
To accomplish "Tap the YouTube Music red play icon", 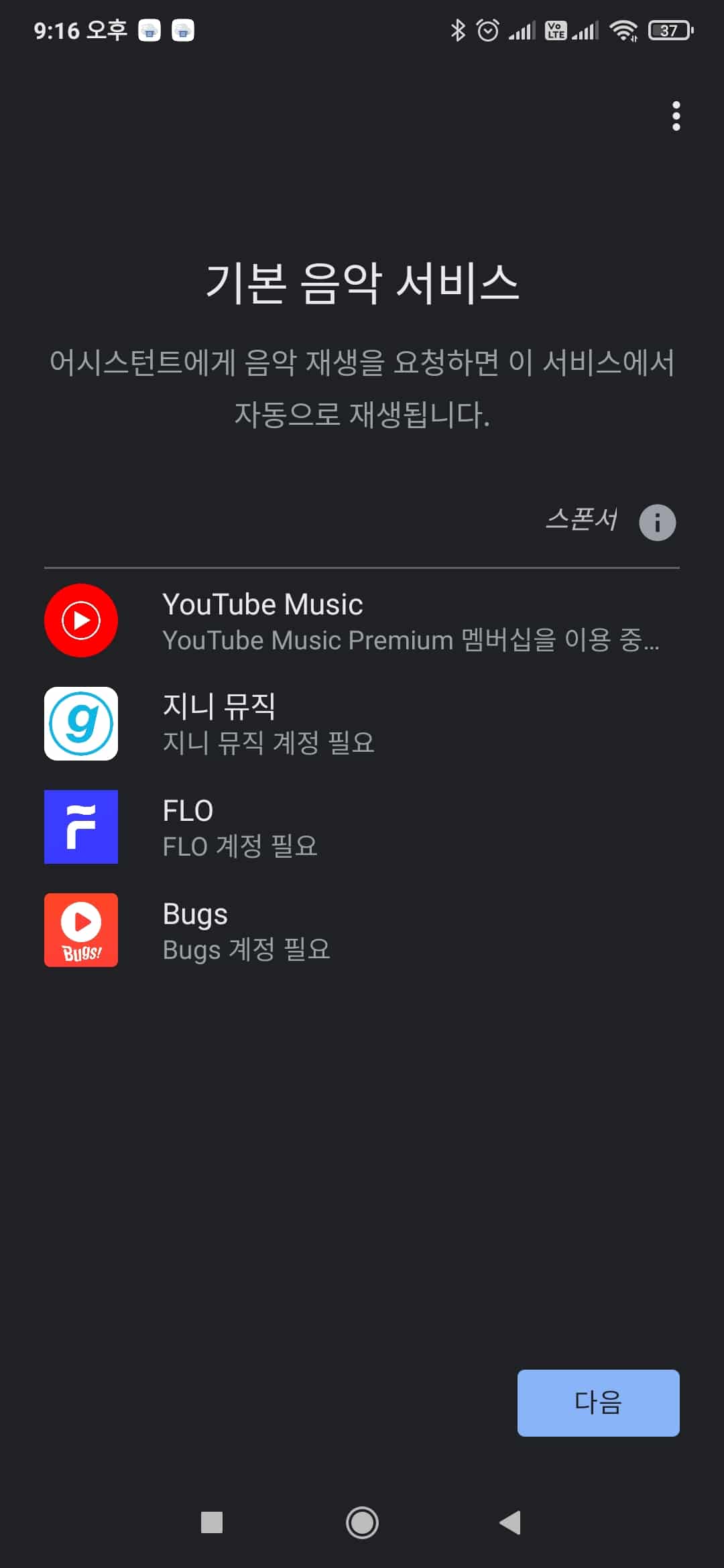I will point(80,620).
